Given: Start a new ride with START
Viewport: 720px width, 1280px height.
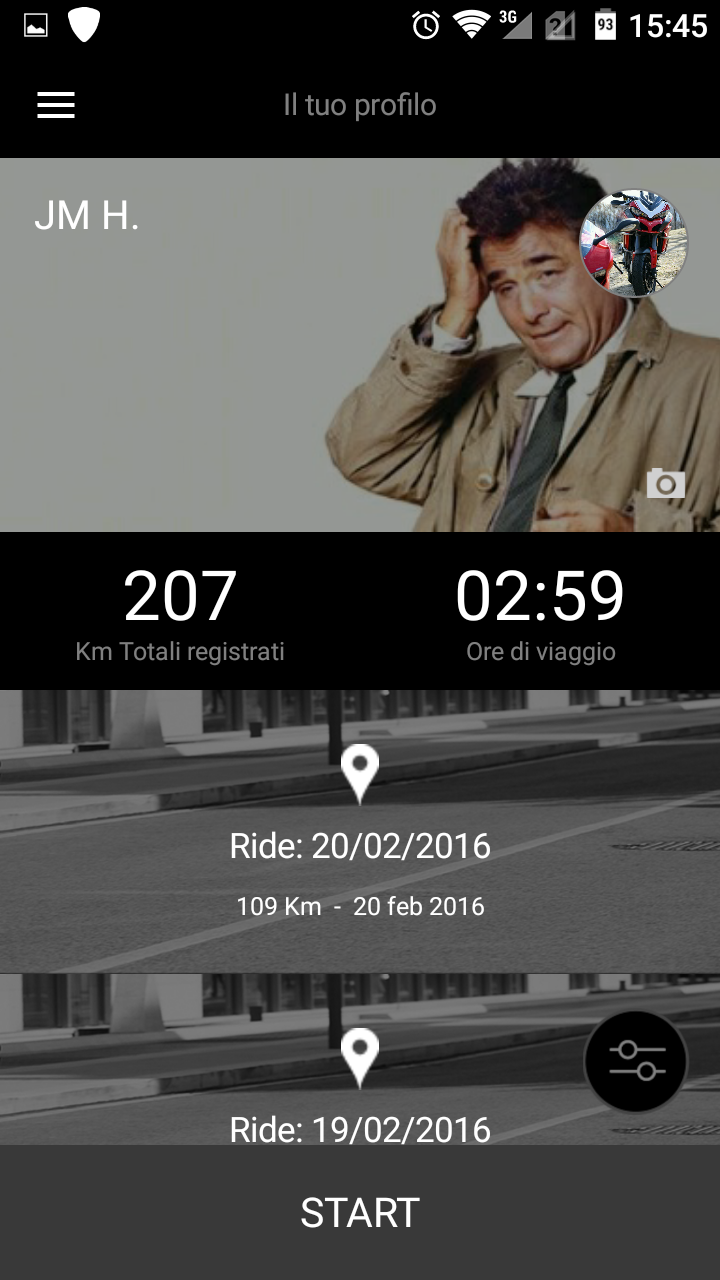Looking at the screenshot, I should pyautogui.click(x=360, y=1212).
